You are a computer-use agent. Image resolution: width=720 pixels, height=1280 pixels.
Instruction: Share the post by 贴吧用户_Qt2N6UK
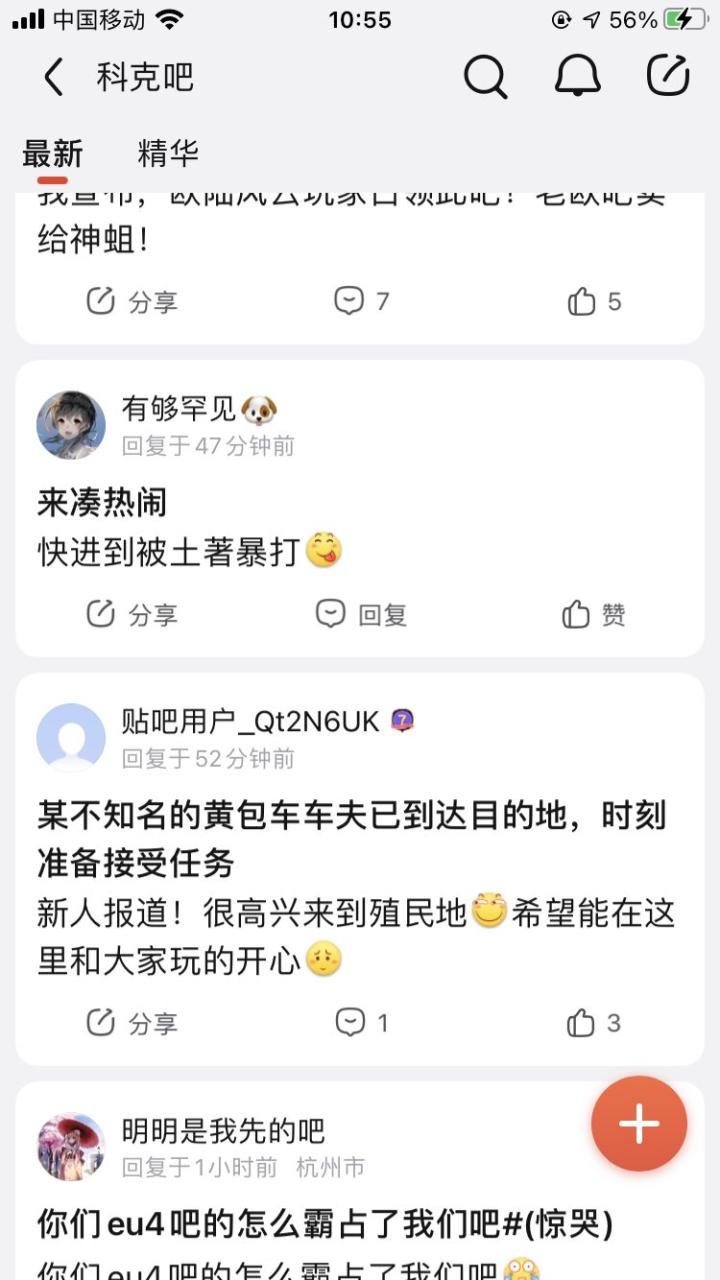(131, 1022)
